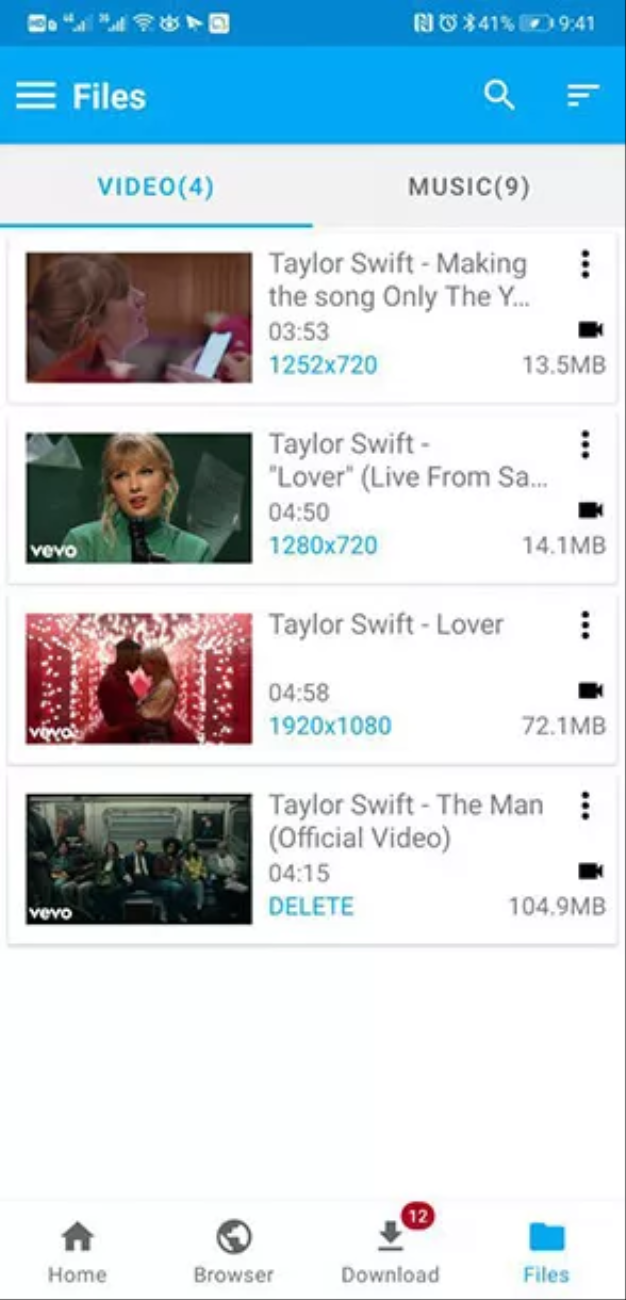Open the search icon in app bar
This screenshot has width=626, height=1300.
coord(499,96)
